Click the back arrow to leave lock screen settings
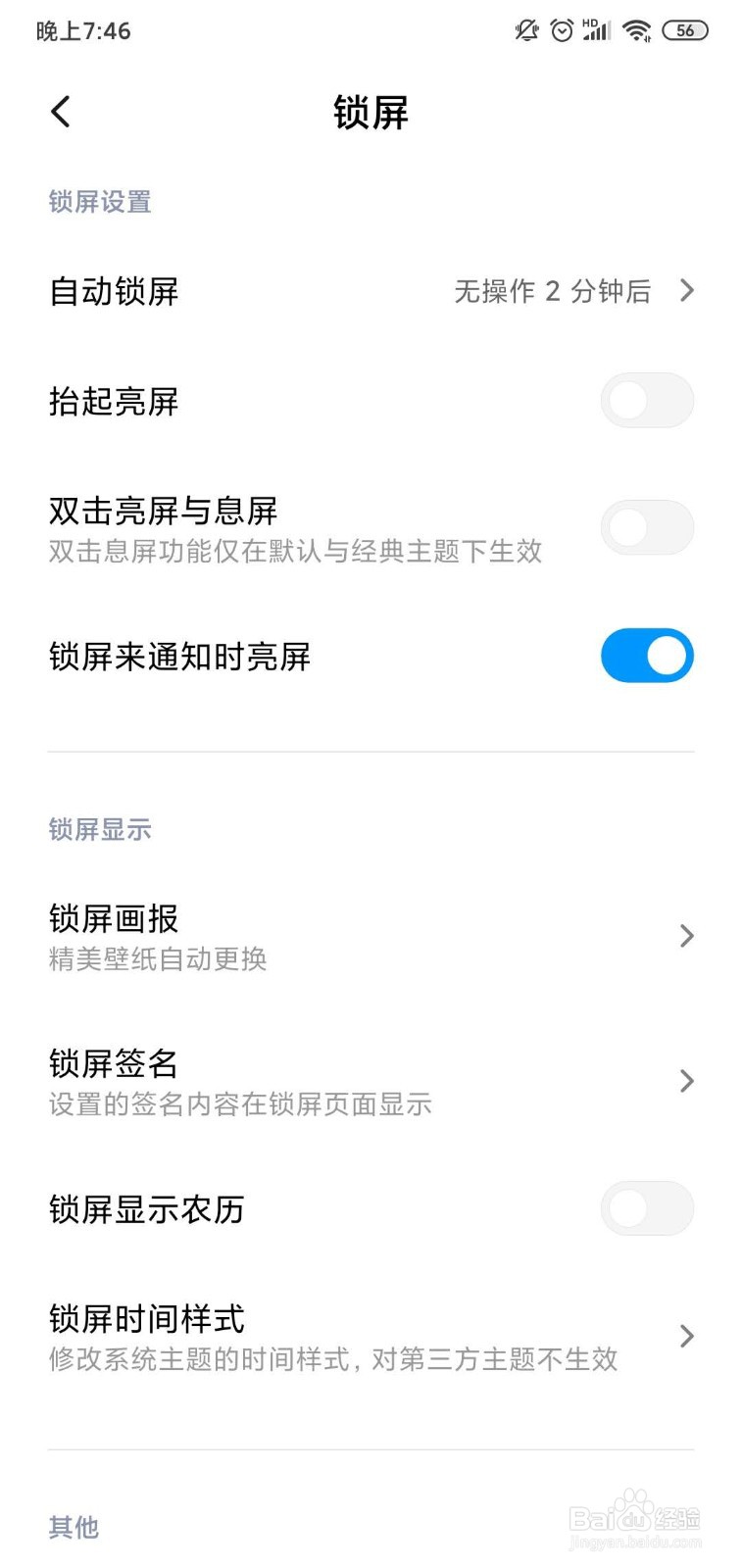The height and width of the screenshot is (1568, 742). tap(61, 112)
